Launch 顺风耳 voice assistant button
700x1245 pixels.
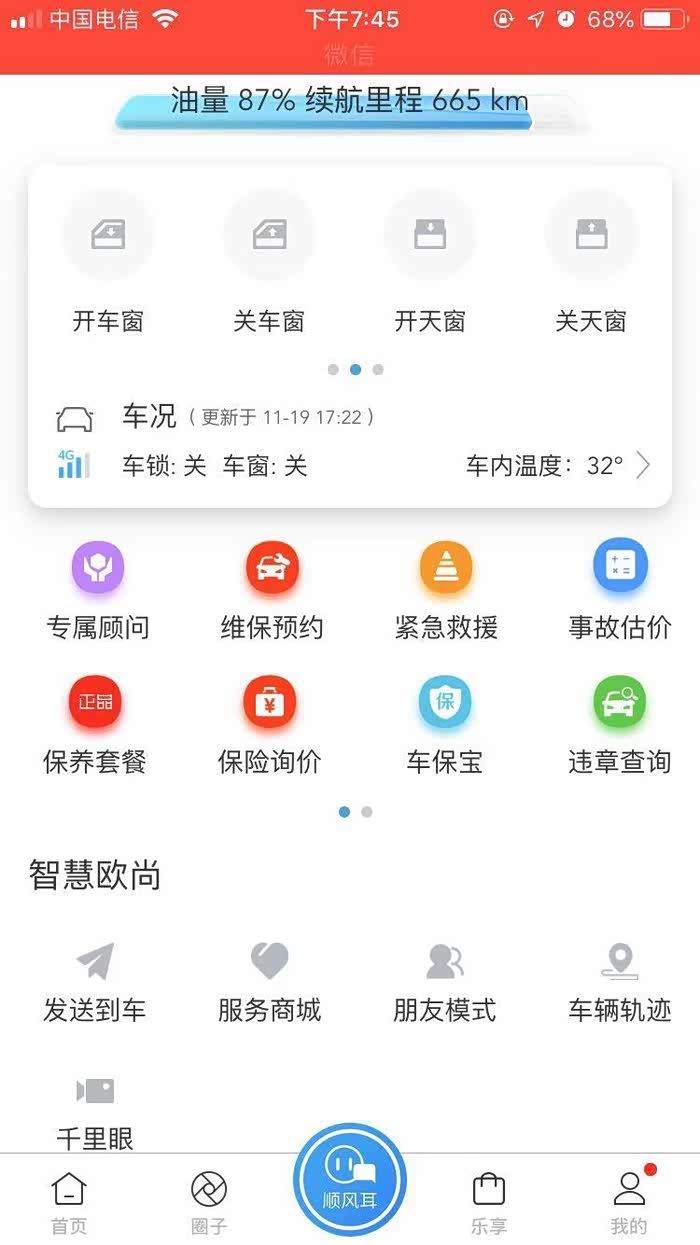[350, 1180]
